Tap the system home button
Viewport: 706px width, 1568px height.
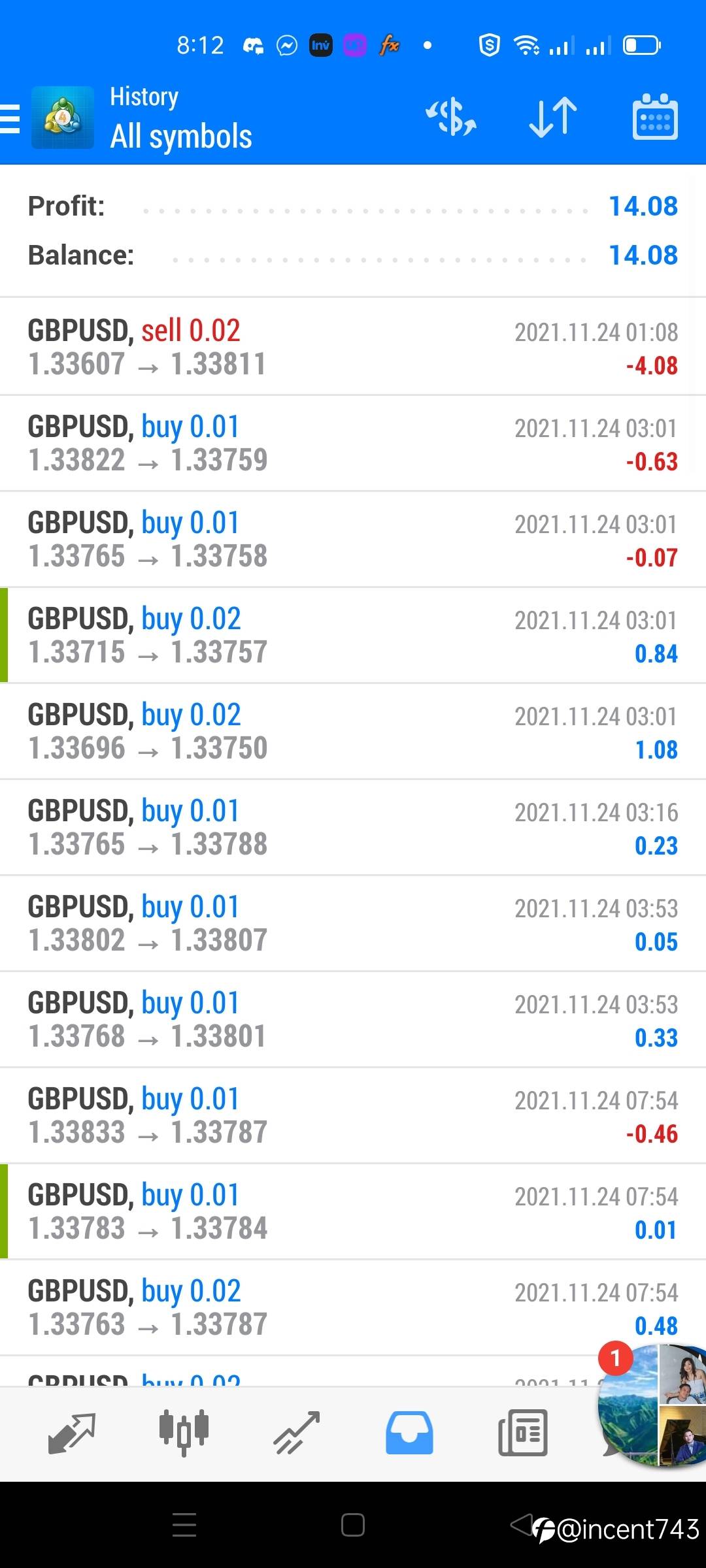353,1525
